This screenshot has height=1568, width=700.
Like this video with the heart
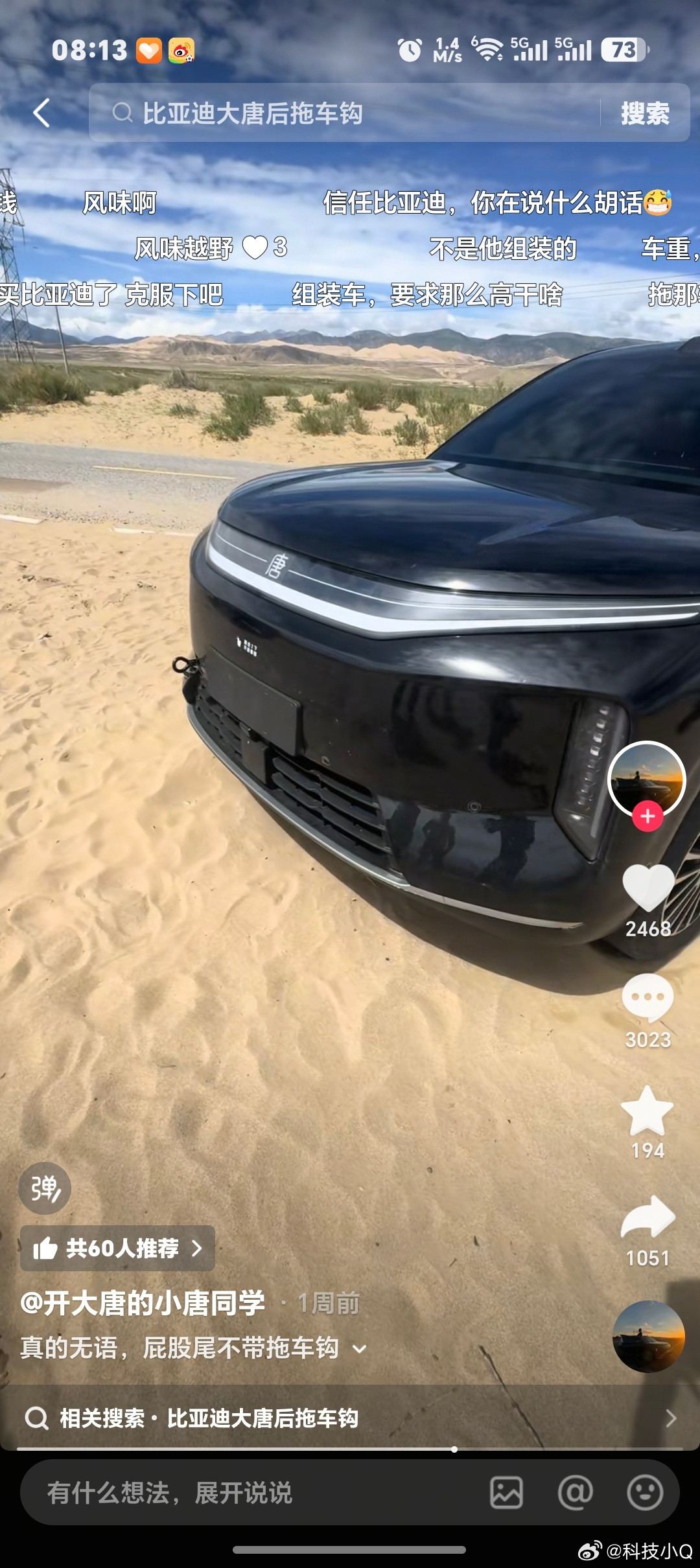coord(648,888)
